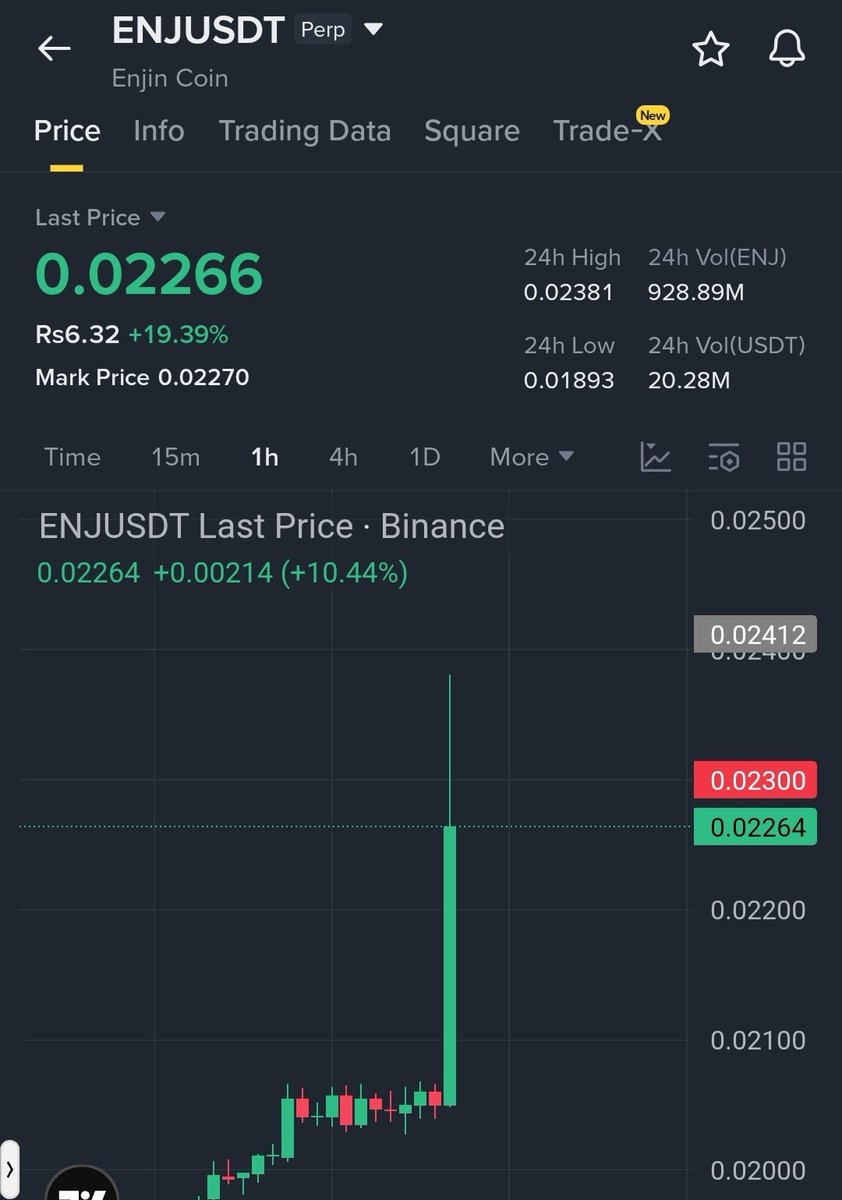Switch to the Trade-X tab
The image size is (842, 1200).
click(x=608, y=131)
